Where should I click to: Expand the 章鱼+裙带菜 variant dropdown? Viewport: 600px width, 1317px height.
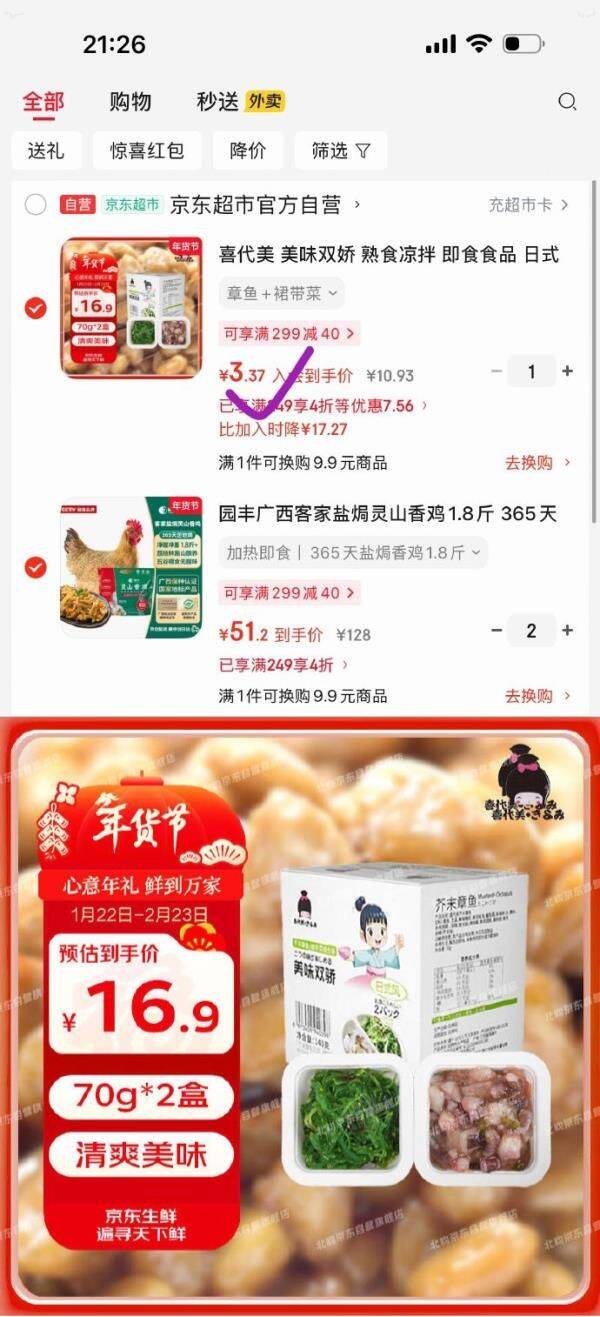(x=282, y=293)
